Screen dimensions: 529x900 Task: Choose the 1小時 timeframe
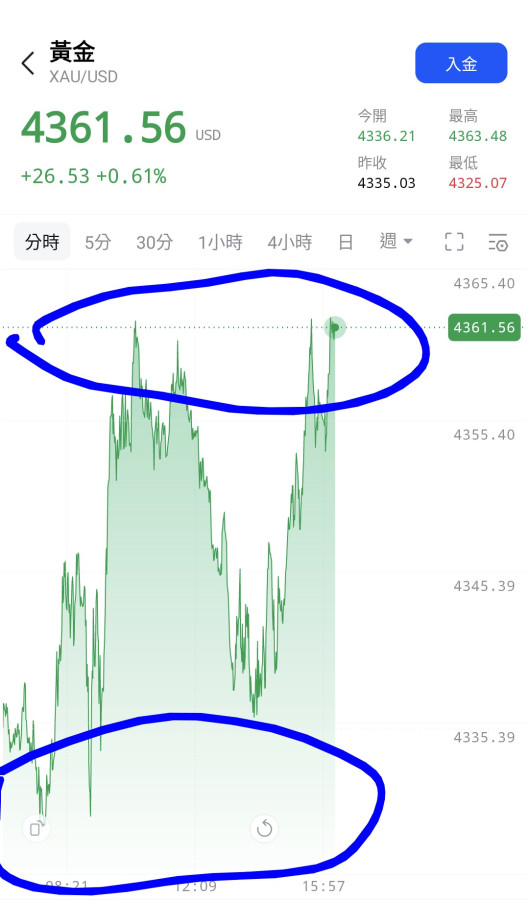click(220, 242)
